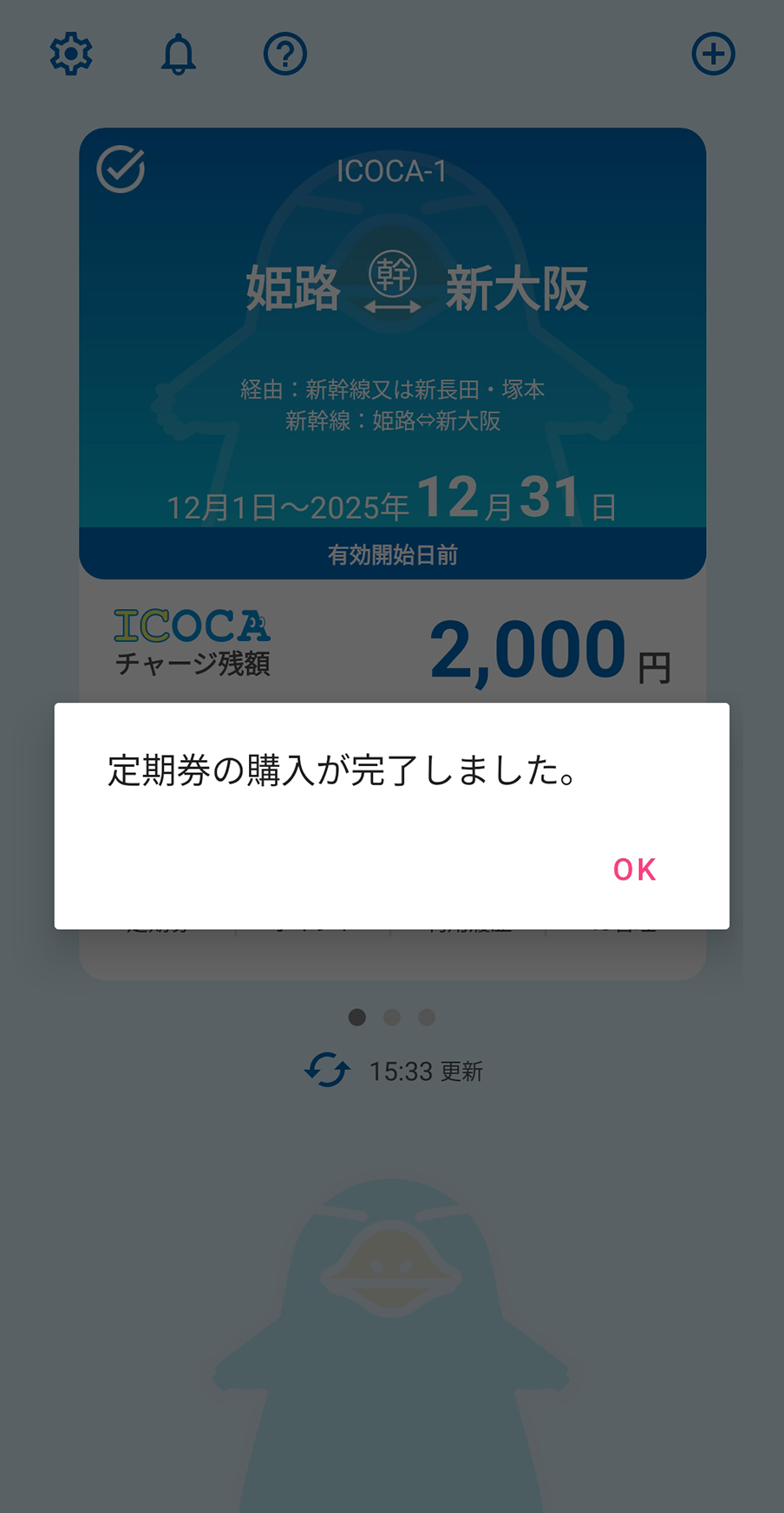Image resolution: width=784 pixels, height=1513 pixels.
Task: Open the settings gear icon
Action: pos(72,53)
